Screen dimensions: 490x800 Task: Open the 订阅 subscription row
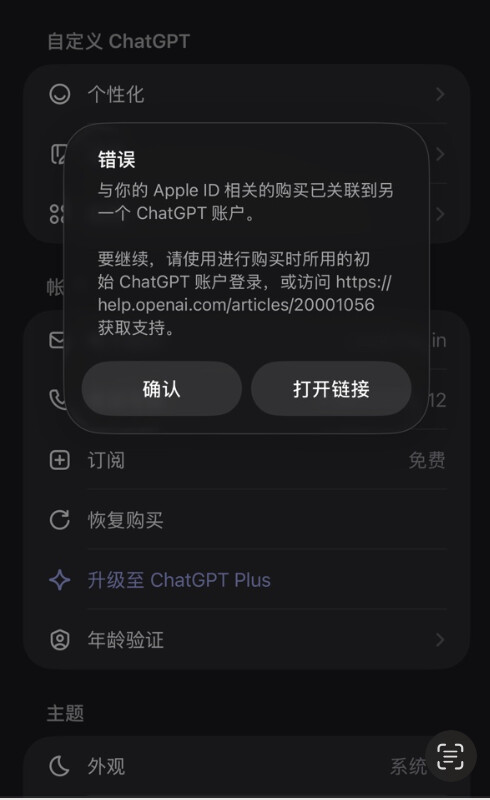click(247, 460)
